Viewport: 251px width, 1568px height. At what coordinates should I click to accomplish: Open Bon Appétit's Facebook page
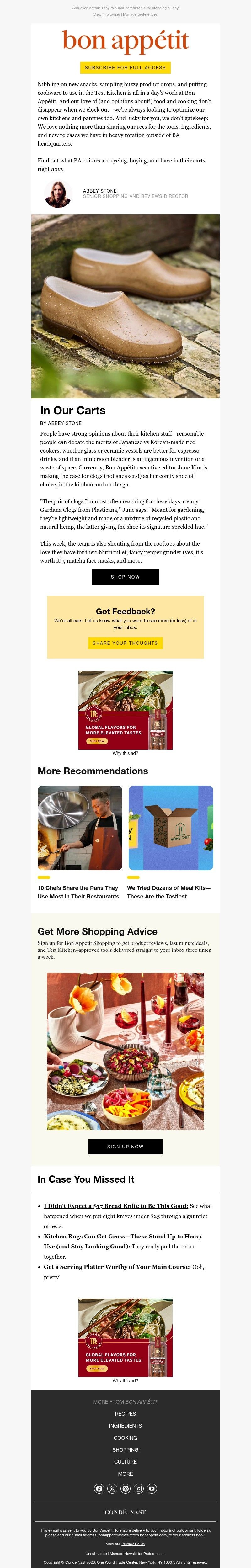(99, 1489)
